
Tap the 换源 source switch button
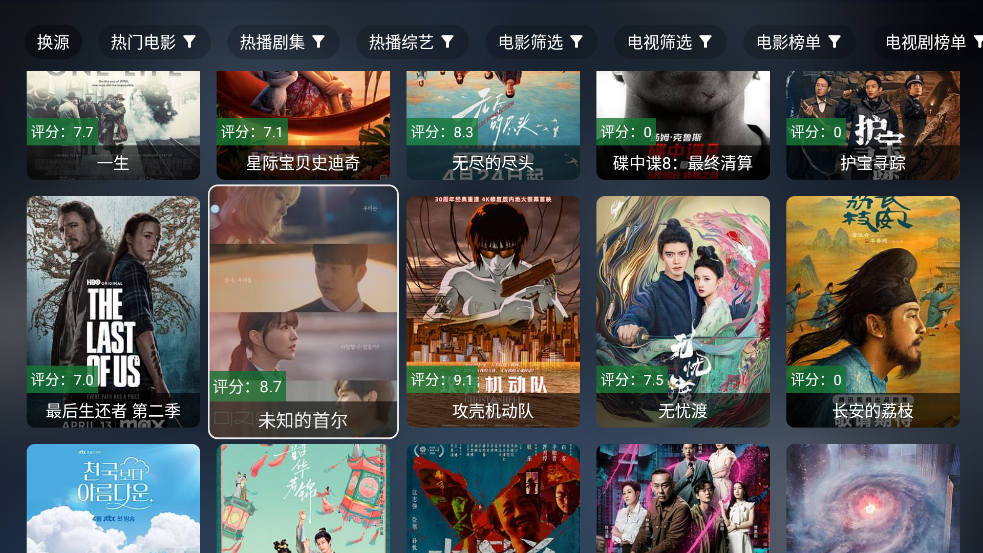pyautogui.click(x=53, y=42)
